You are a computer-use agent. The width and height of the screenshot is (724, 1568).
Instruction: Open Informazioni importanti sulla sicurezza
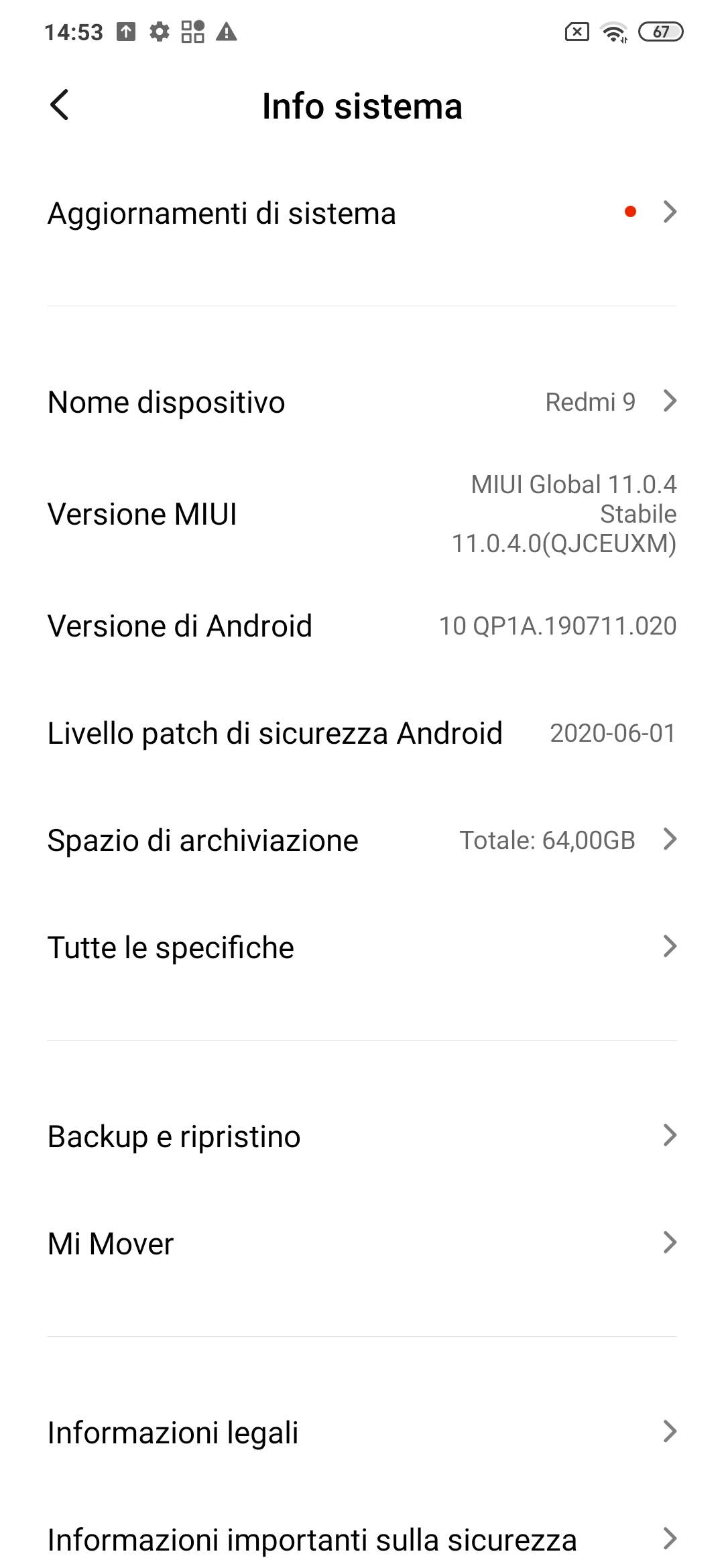[362, 1539]
